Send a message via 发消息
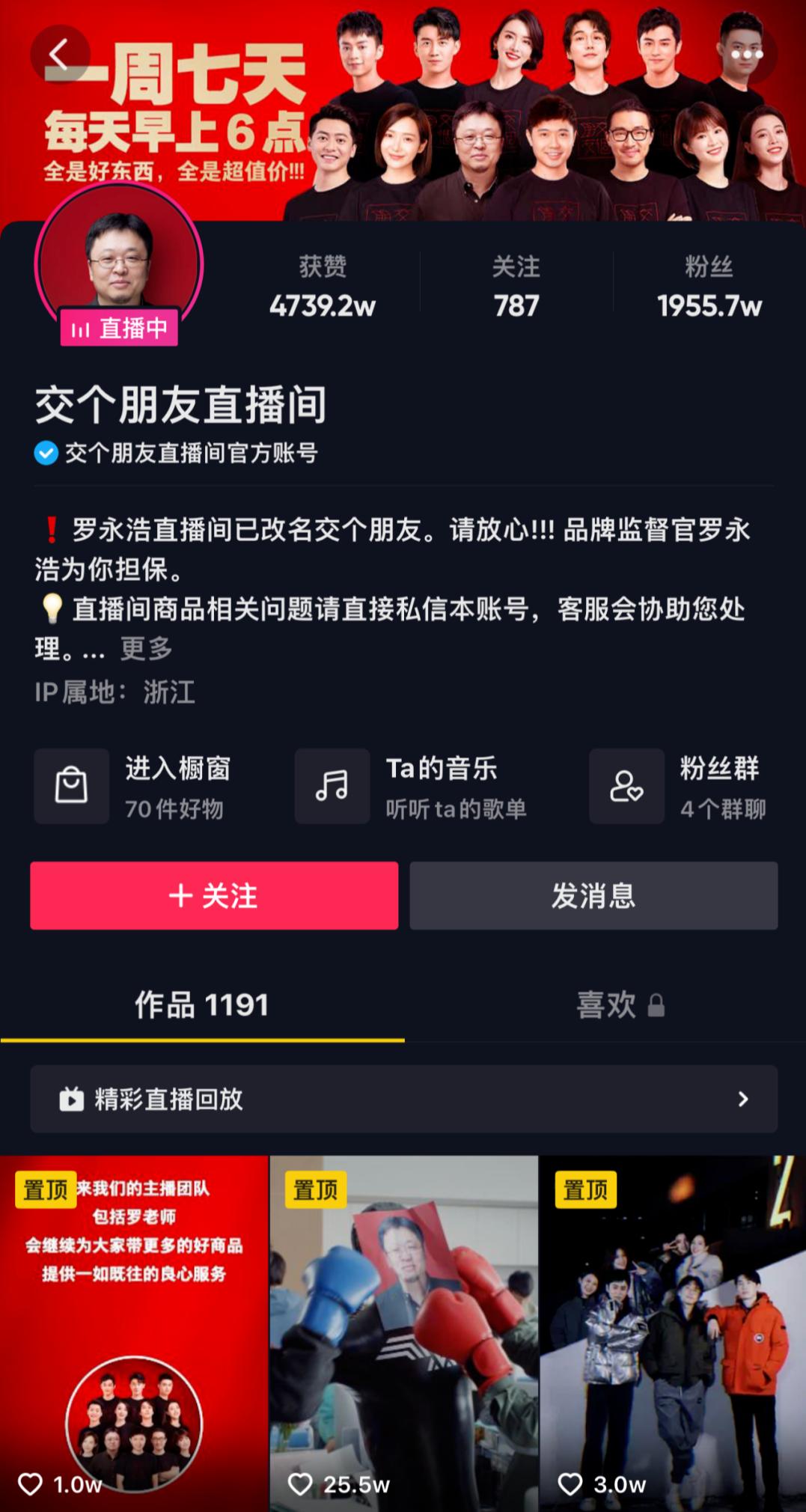Screen dimensions: 806x1512 593,895
